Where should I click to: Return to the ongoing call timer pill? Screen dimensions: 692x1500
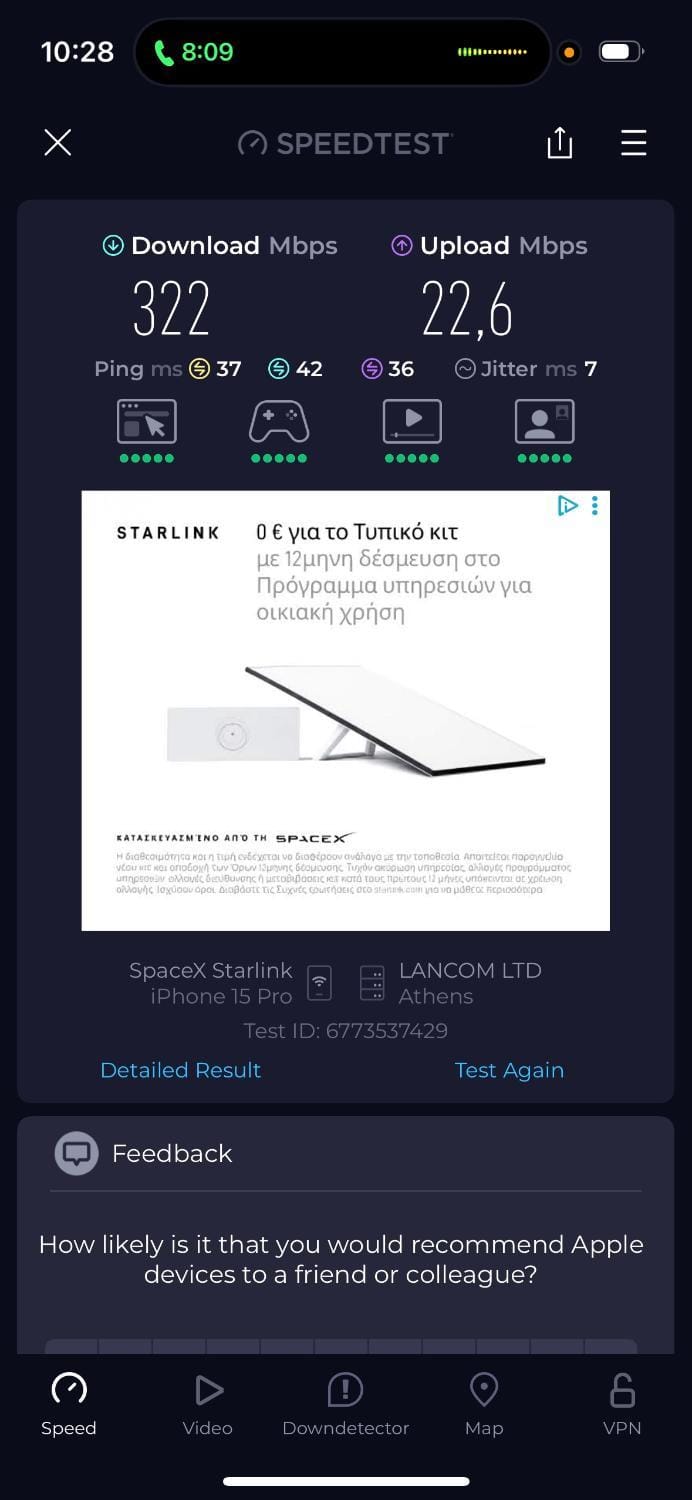click(x=195, y=52)
